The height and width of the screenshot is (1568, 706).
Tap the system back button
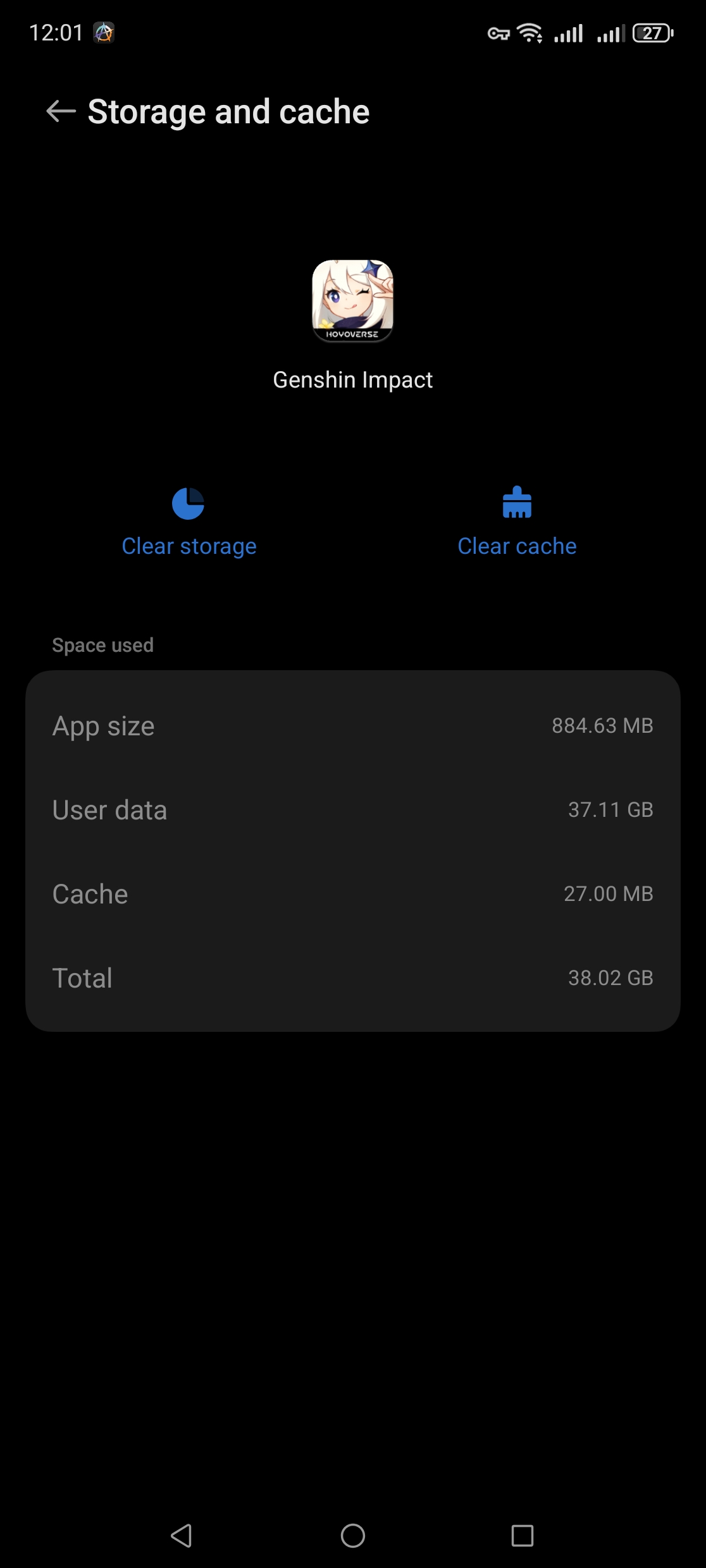[182, 1535]
